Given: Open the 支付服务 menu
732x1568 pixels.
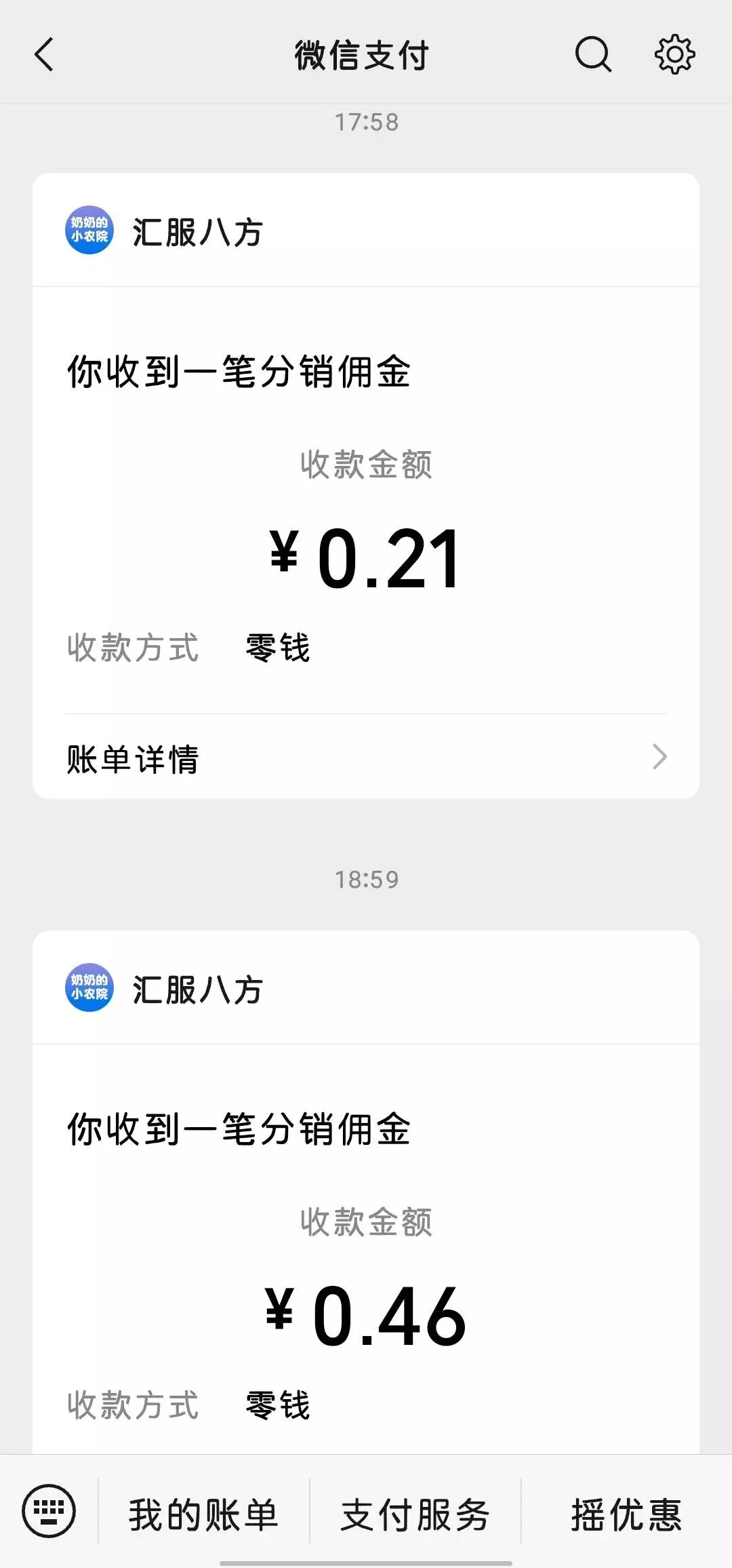Looking at the screenshot, I should pyautogui.click(x=415, y=1514).
